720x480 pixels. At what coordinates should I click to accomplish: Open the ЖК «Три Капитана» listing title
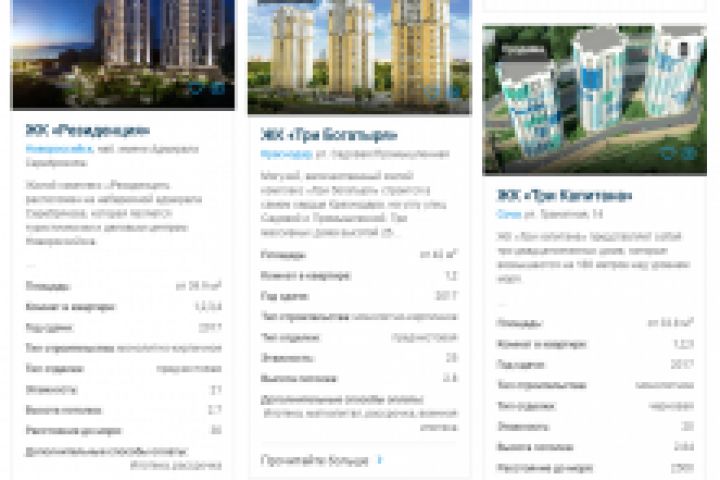pyautogui.click(x=566, y=195)
